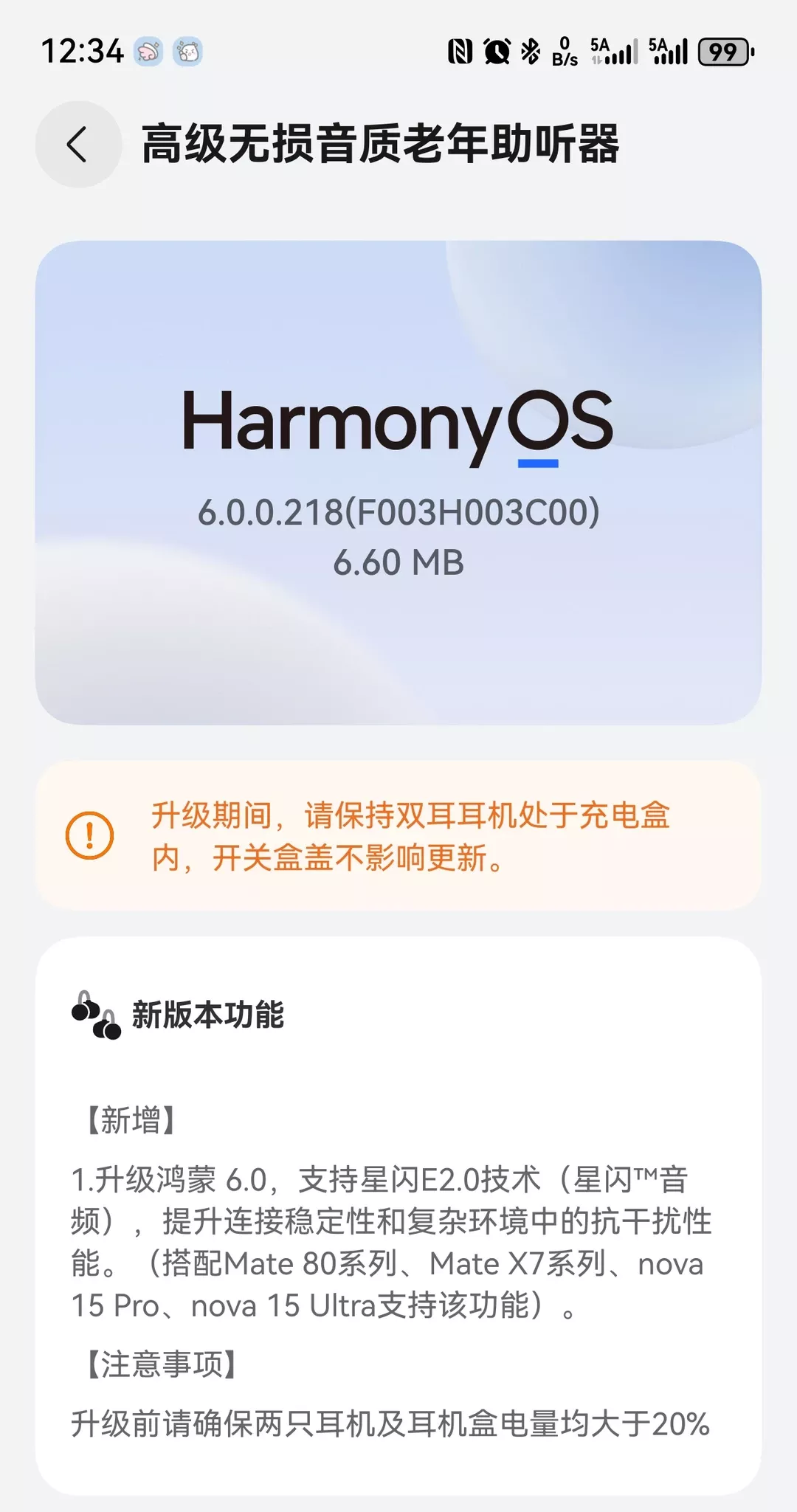Tap the version number 6.0.0.218
797x1512 pixels.
[398, 513]
